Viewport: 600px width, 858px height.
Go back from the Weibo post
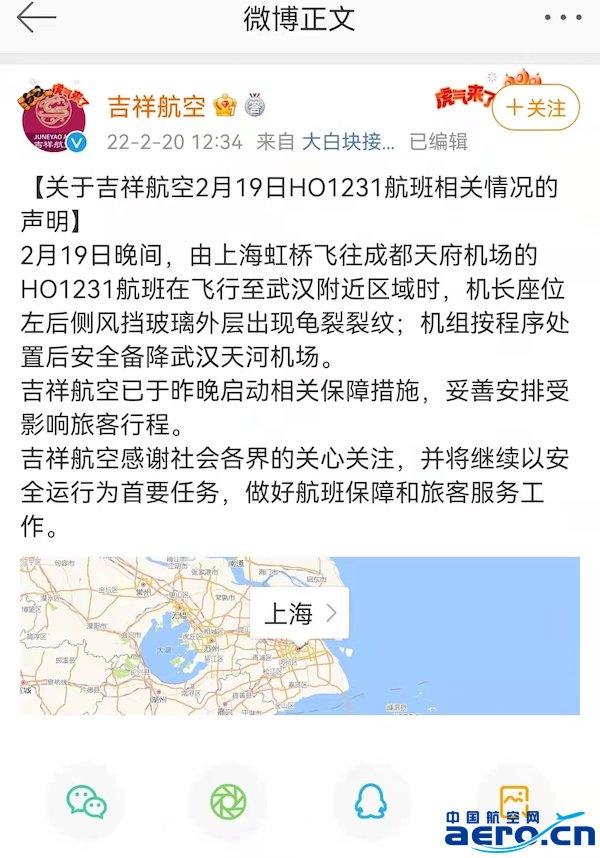tap(36, 18)
